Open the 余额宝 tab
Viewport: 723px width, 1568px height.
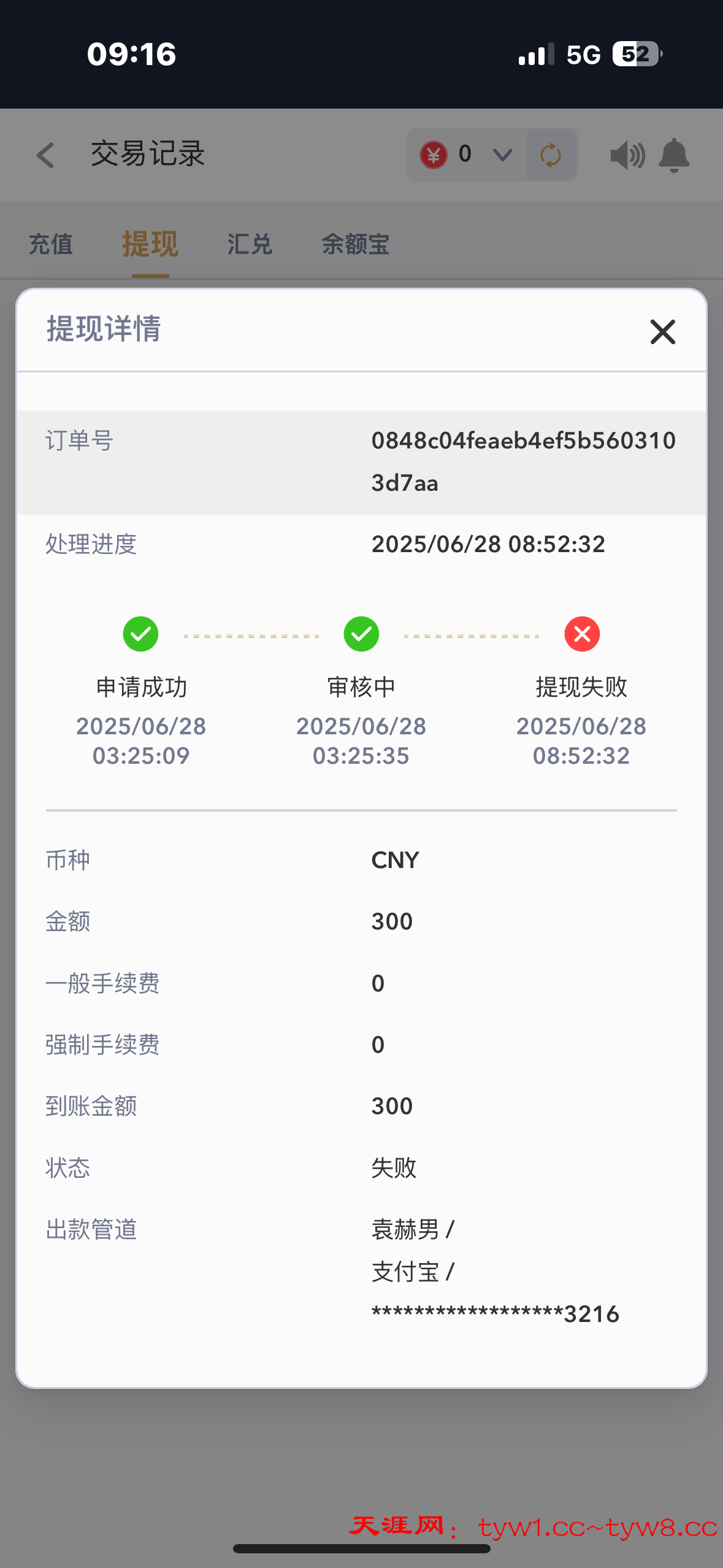coord(356,244)
